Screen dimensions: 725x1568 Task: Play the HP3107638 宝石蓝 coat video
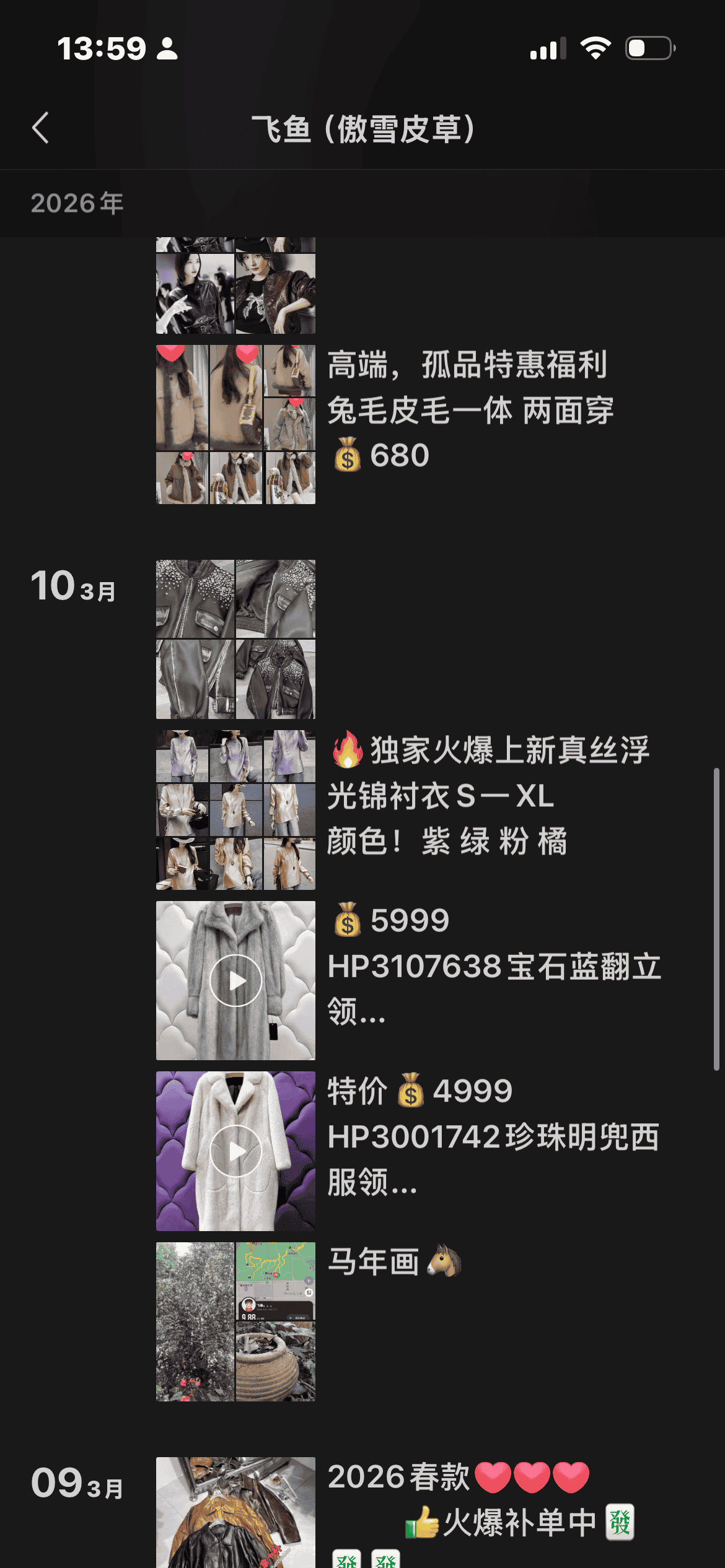[x=235, y=980]
